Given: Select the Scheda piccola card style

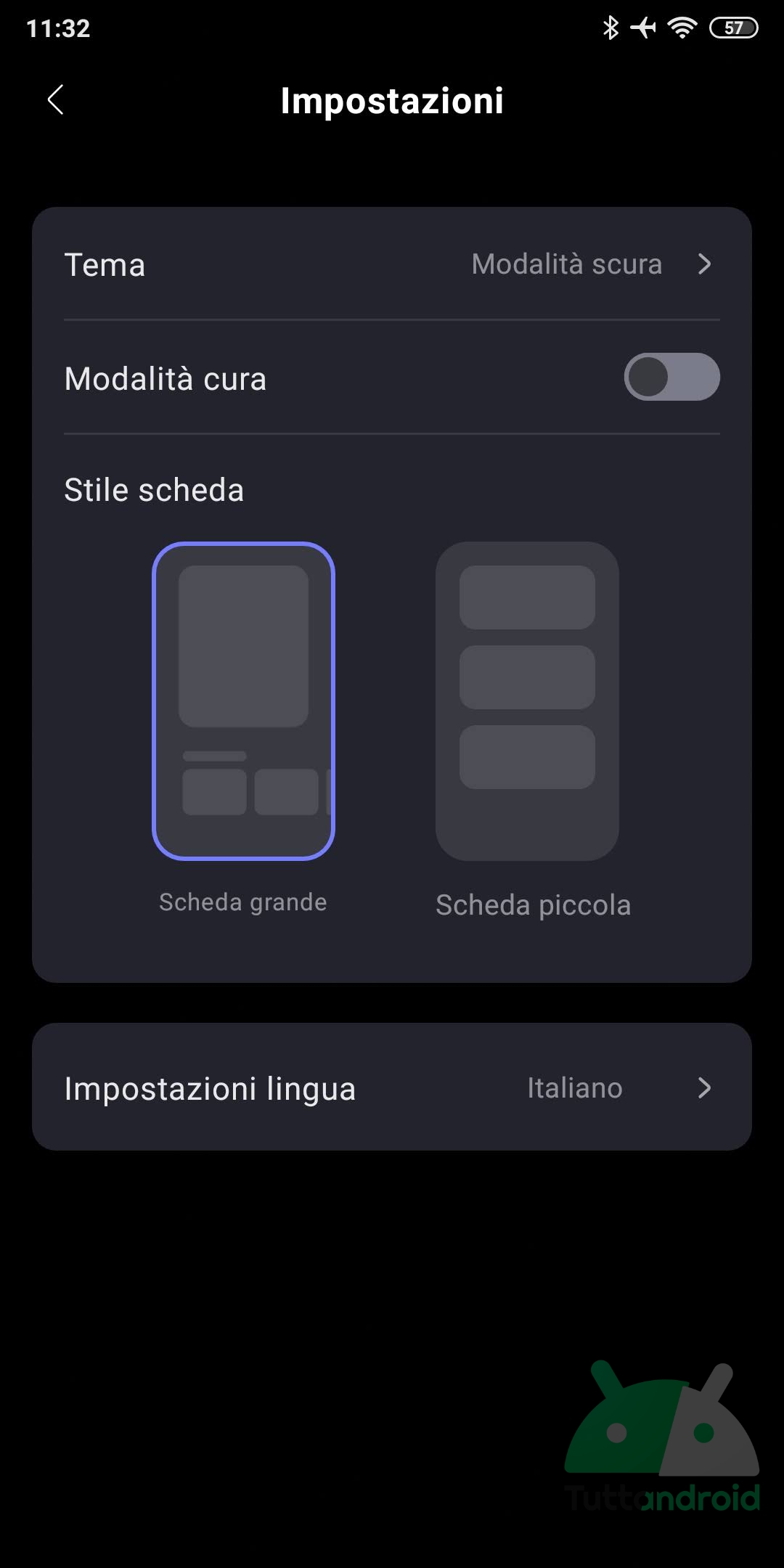Looking at the screenshot, I should point(527,701).
